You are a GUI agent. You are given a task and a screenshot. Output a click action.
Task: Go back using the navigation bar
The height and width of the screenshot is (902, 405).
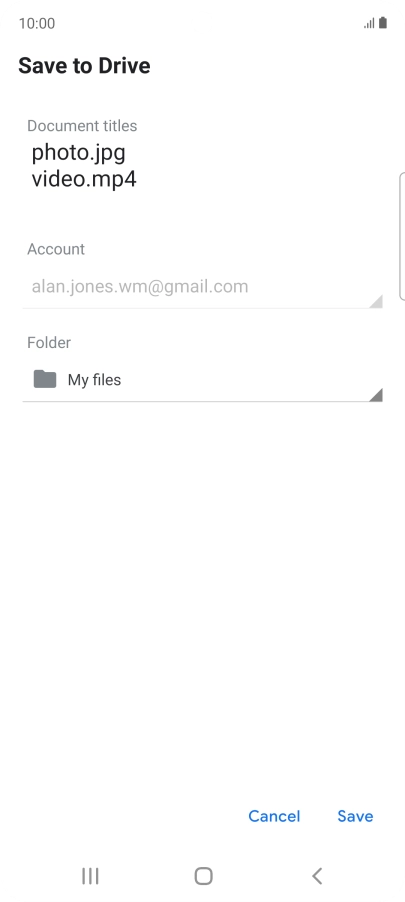(x=317, y=876)
